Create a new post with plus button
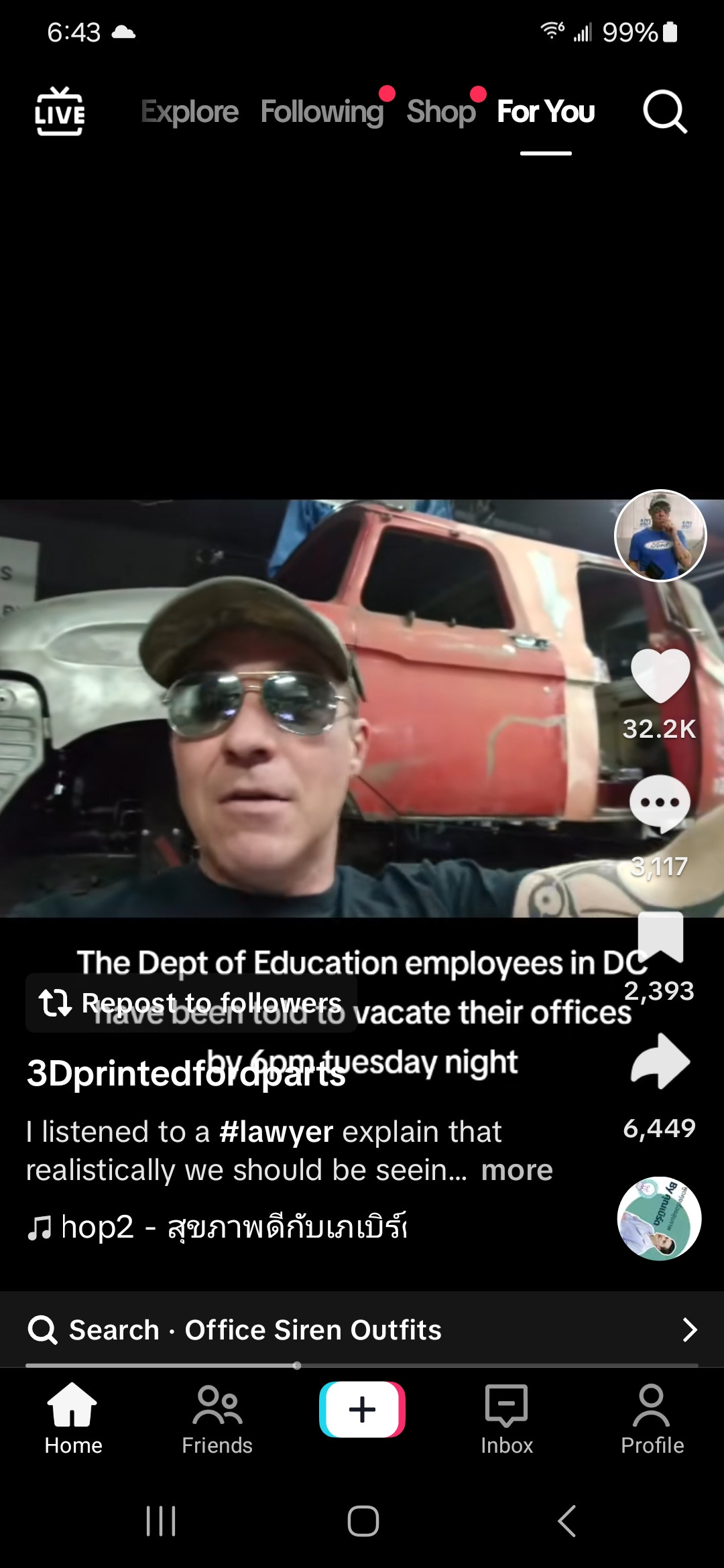Viewport: 724px width, 1568px height. 362,1409
